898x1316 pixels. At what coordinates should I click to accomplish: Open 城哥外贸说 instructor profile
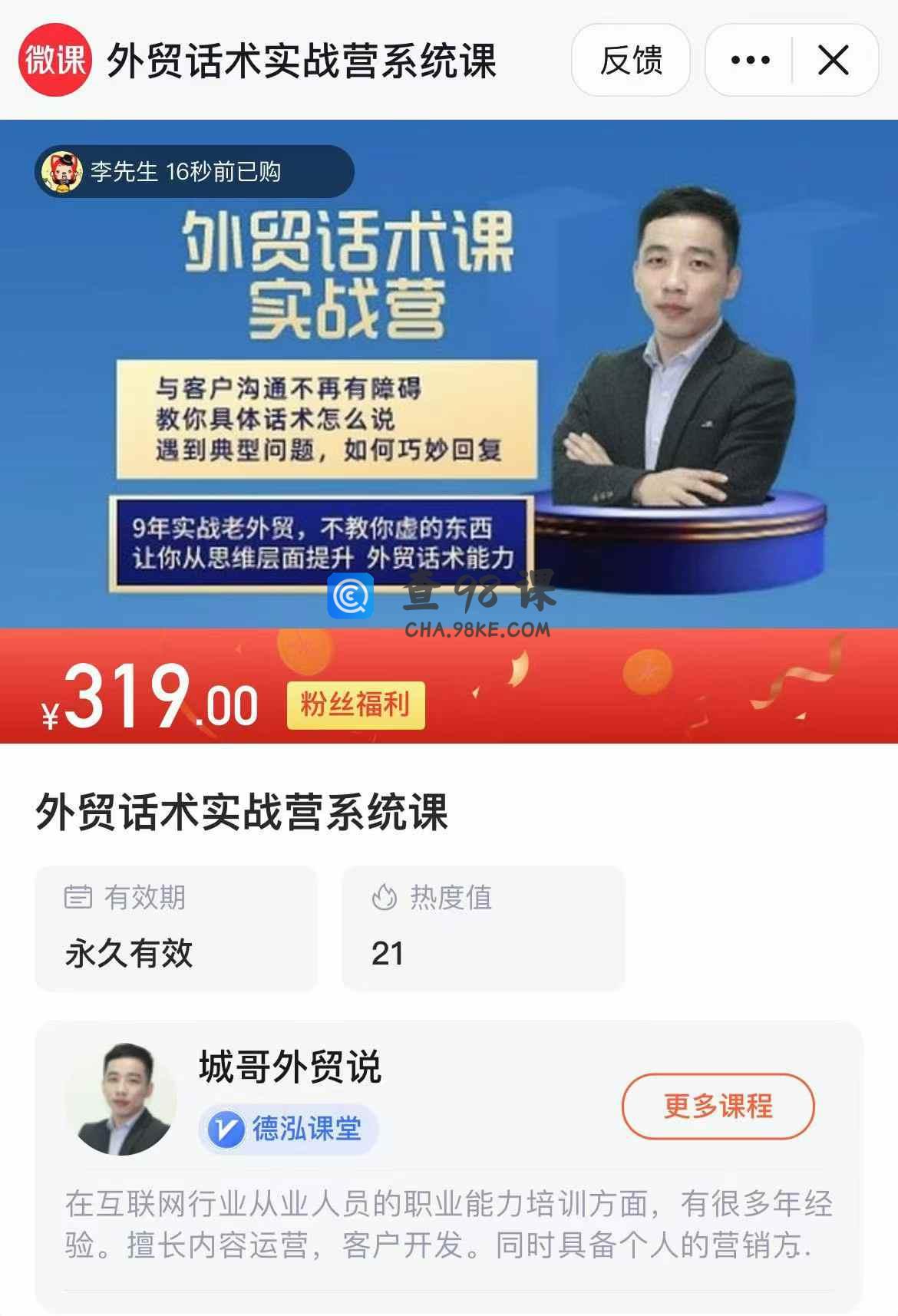[x=290, y=1067]
